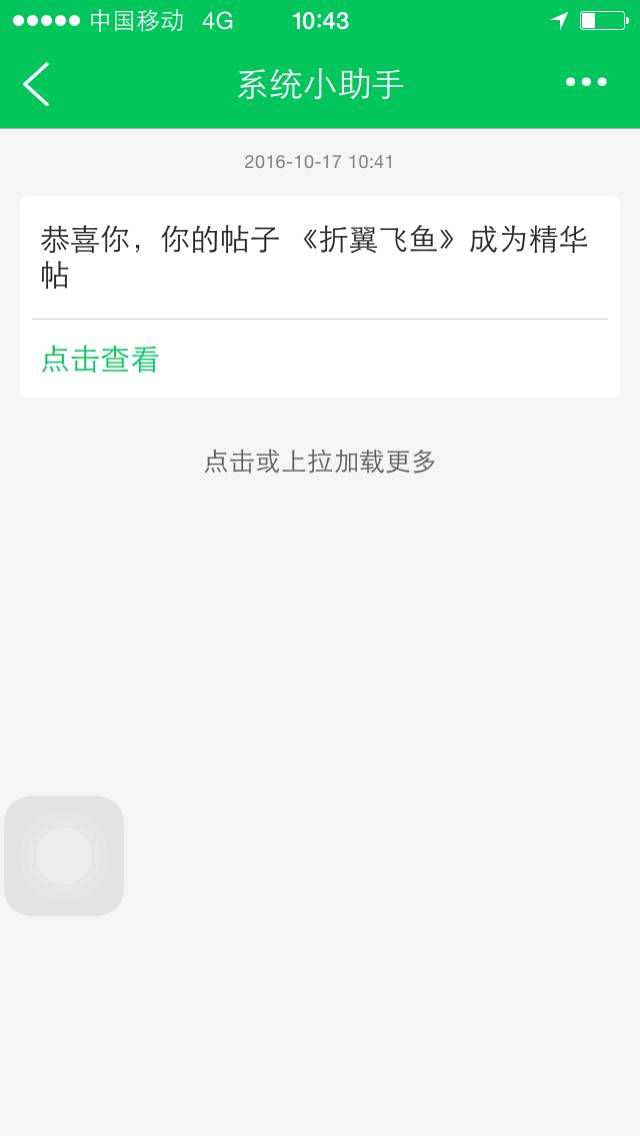Tap 点击查看 to view the post
This screenshot has width=640, height=1136.
point(100,359)
